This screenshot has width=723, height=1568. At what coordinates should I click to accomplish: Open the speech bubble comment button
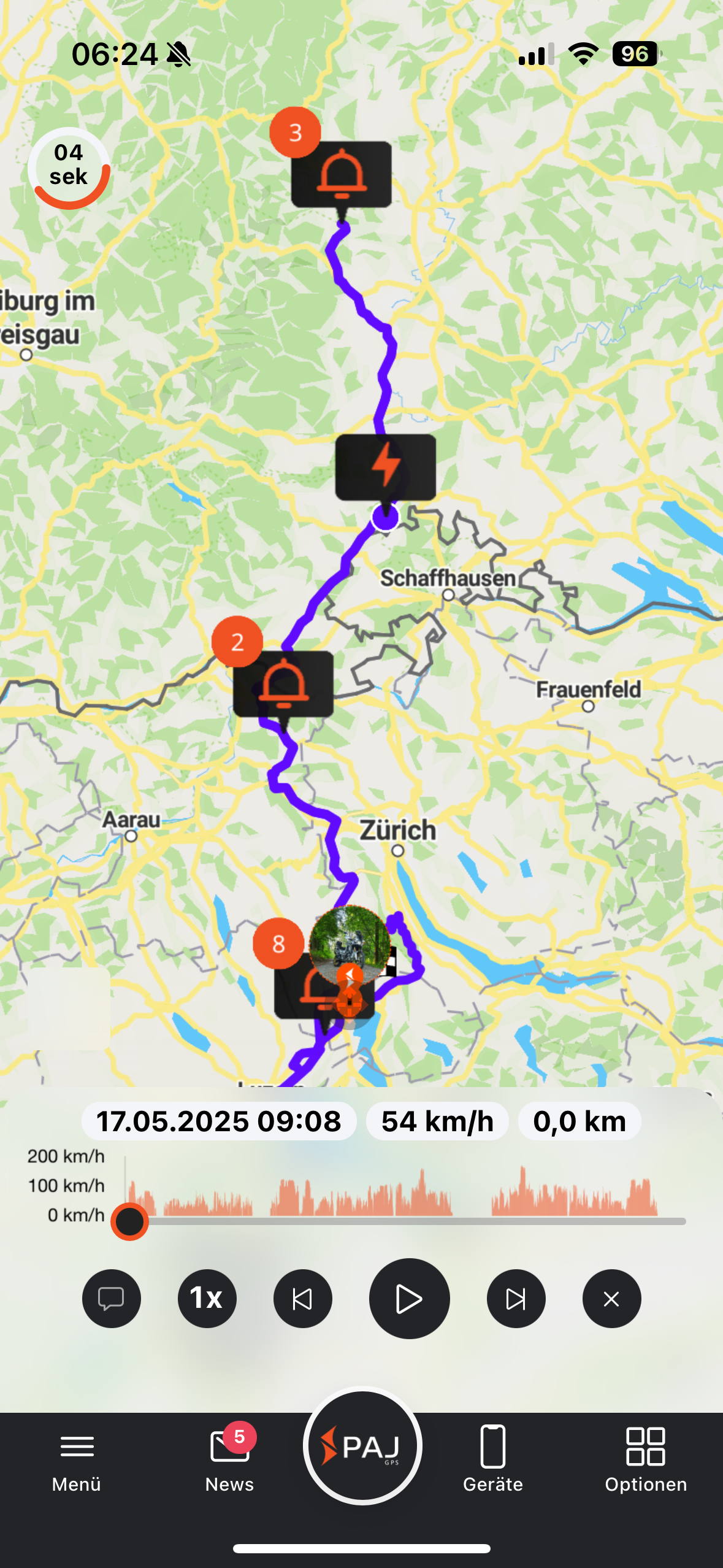pos(112,1299)
